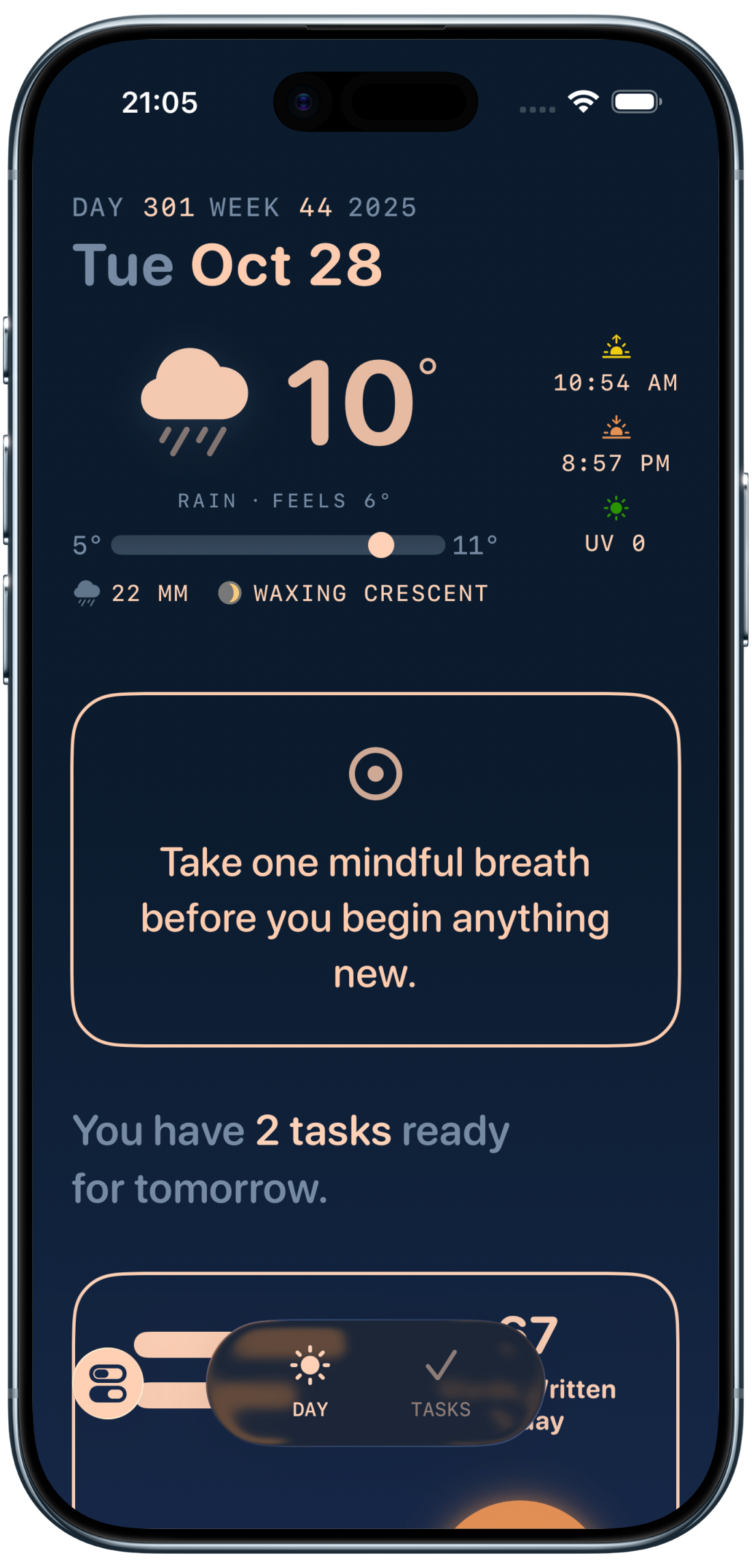Tap the Tue Oct 28 date heading
Image resolution: width=752 pixels, height=1568 pixels.
(229, 264)
